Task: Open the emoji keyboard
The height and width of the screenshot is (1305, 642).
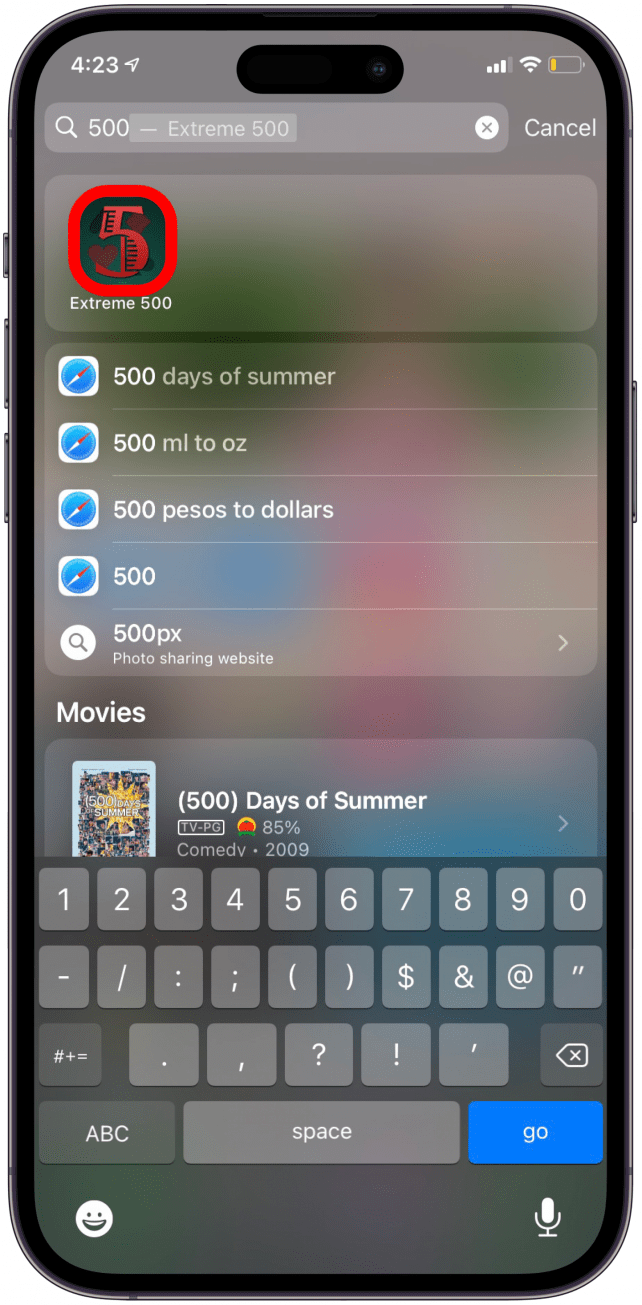Action: [x=95, y=1218]
